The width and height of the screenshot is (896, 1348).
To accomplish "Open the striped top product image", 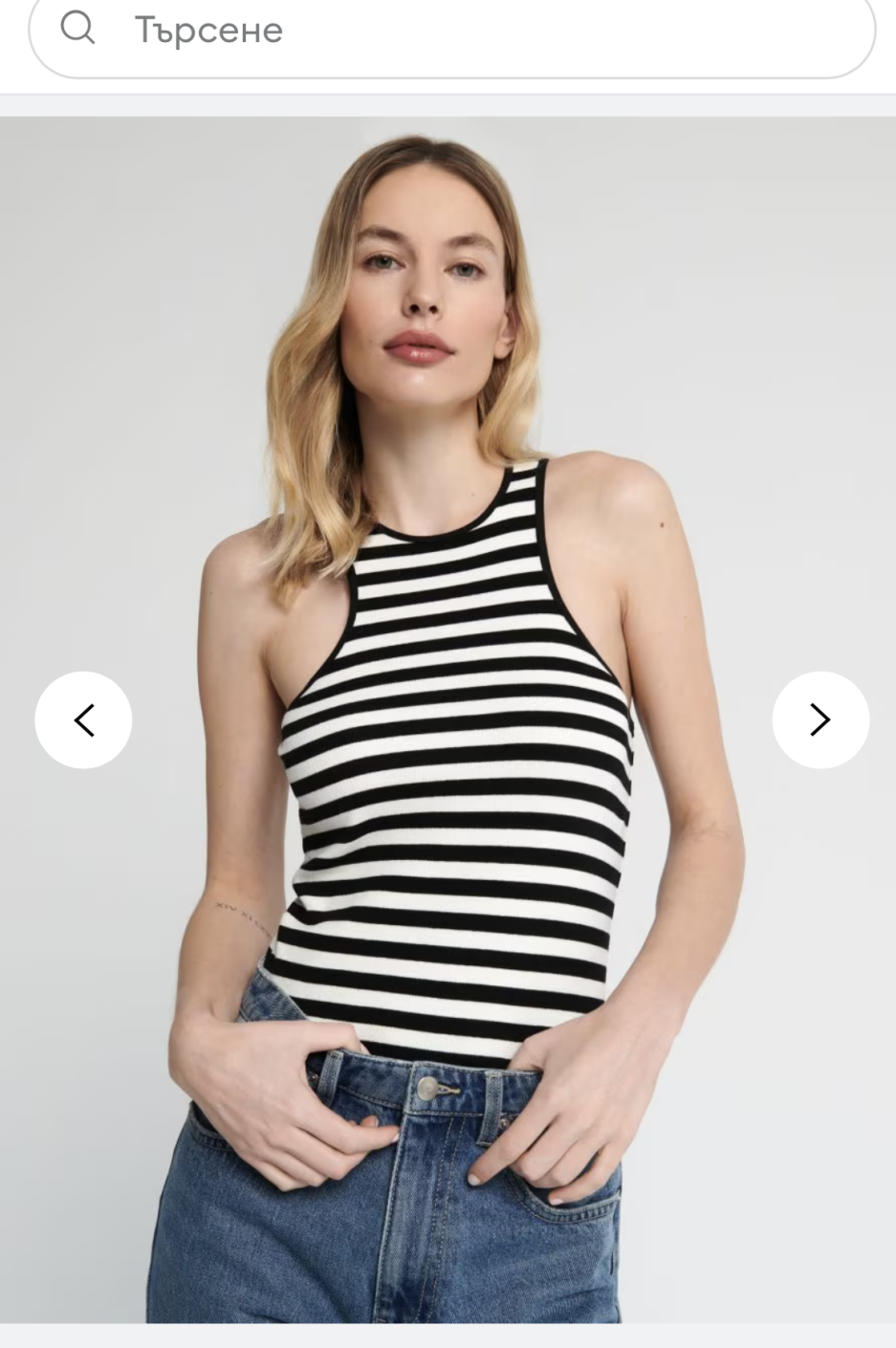I will 448,719.
